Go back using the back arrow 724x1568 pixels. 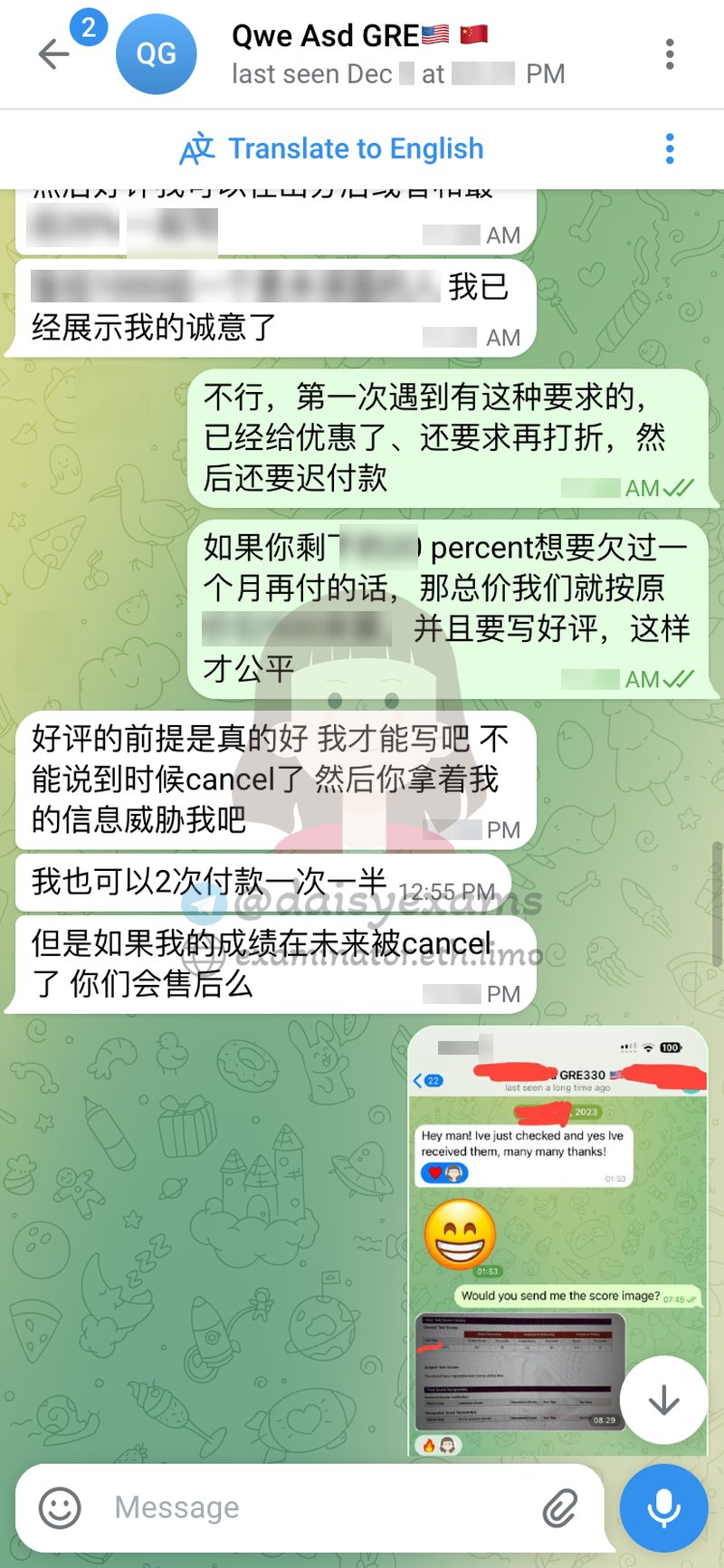pyautogui.click(x=52, y=54)
